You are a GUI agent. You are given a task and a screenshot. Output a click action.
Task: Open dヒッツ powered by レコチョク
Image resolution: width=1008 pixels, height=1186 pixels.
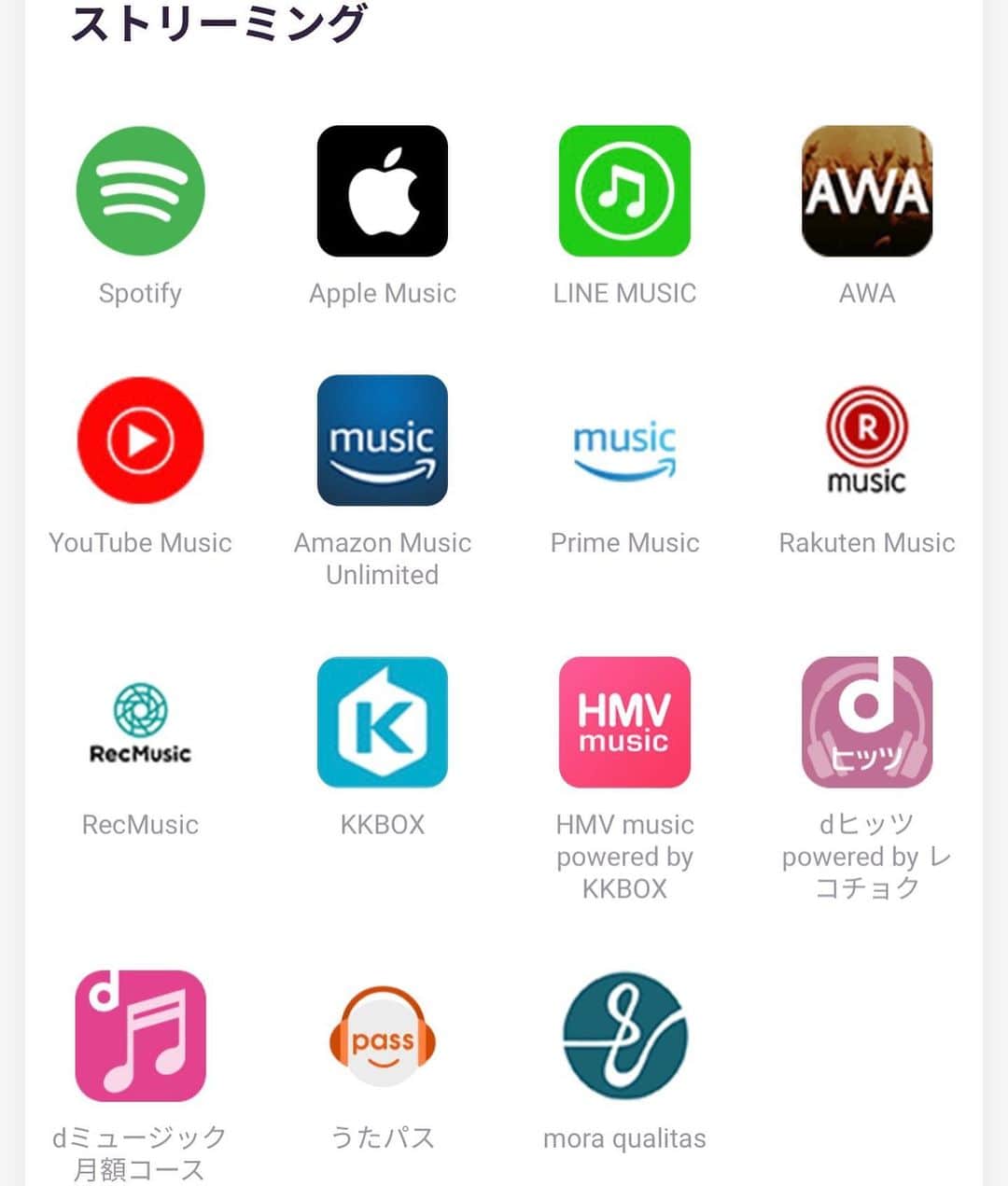tap(867, 723)
